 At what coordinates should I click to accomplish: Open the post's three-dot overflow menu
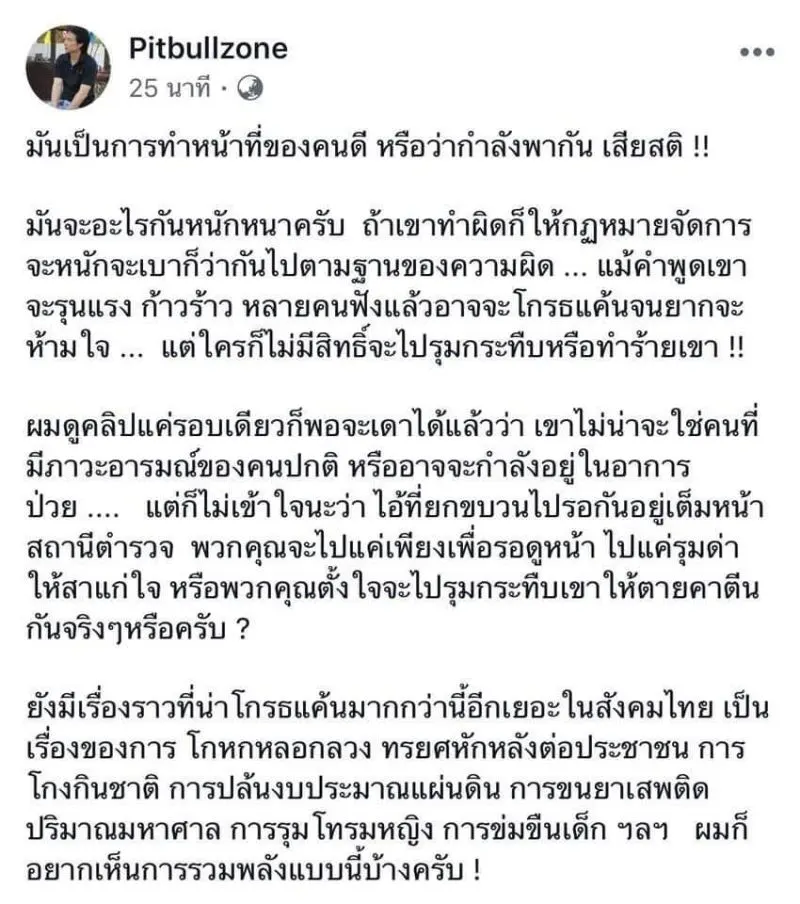click(x=756, y=52)
